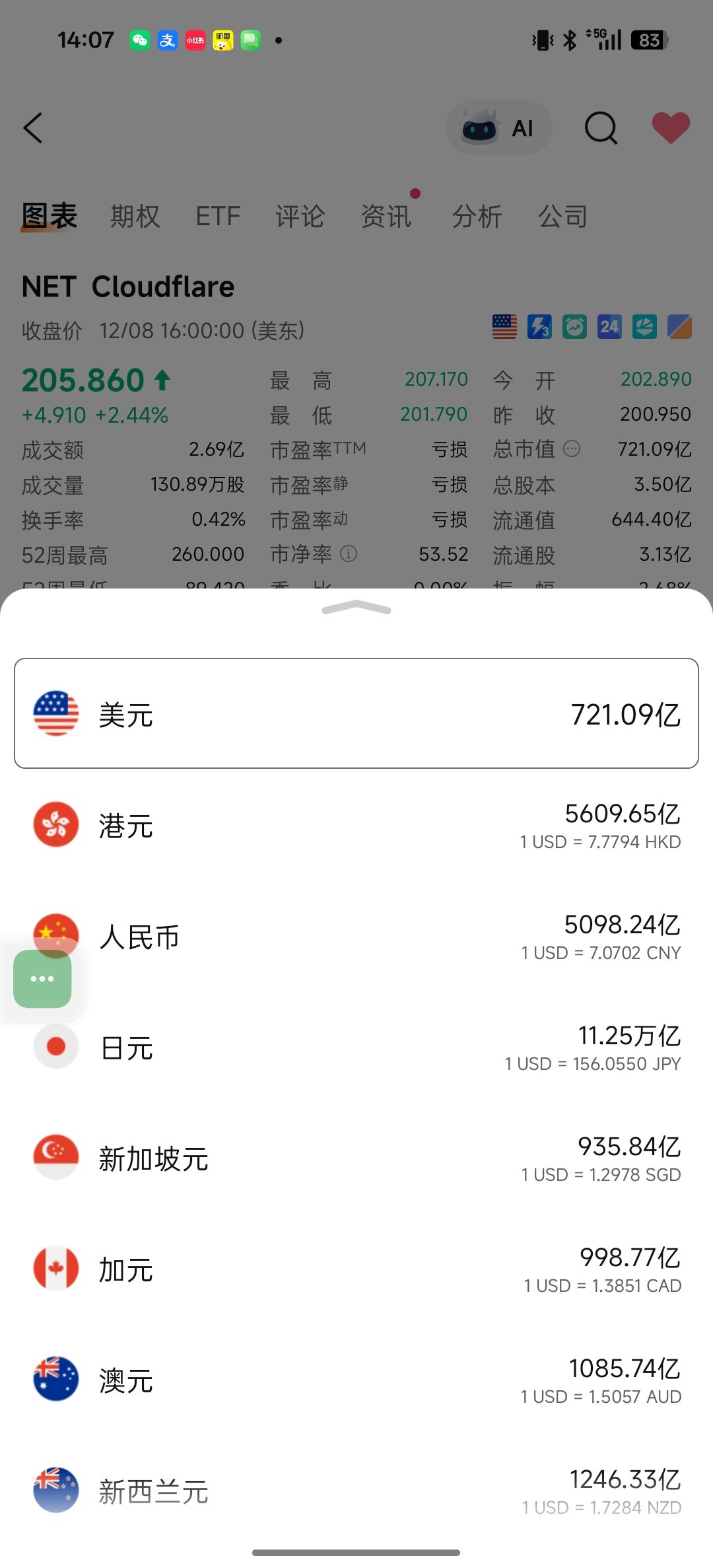Choose 加元 from the currency list

click(x=356, y=1269)
